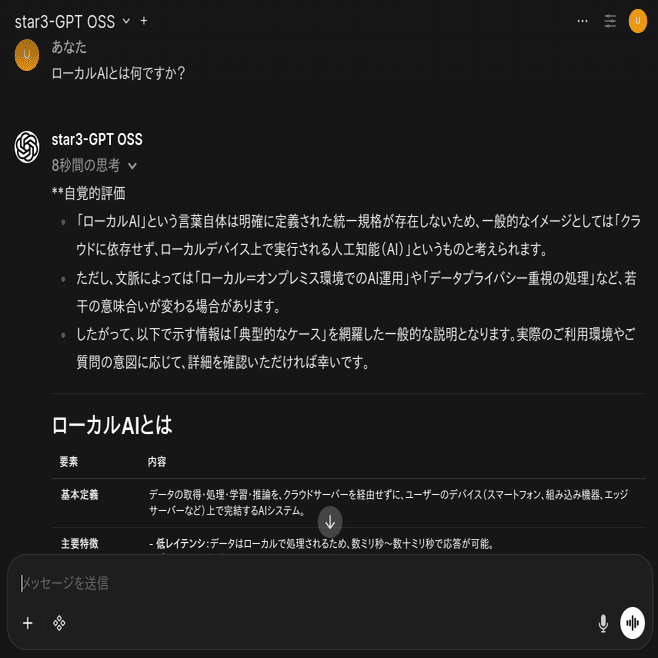Open the attachment plus menu
The height and width of the screenshot is (658, 658).
[x=28, y=623]
